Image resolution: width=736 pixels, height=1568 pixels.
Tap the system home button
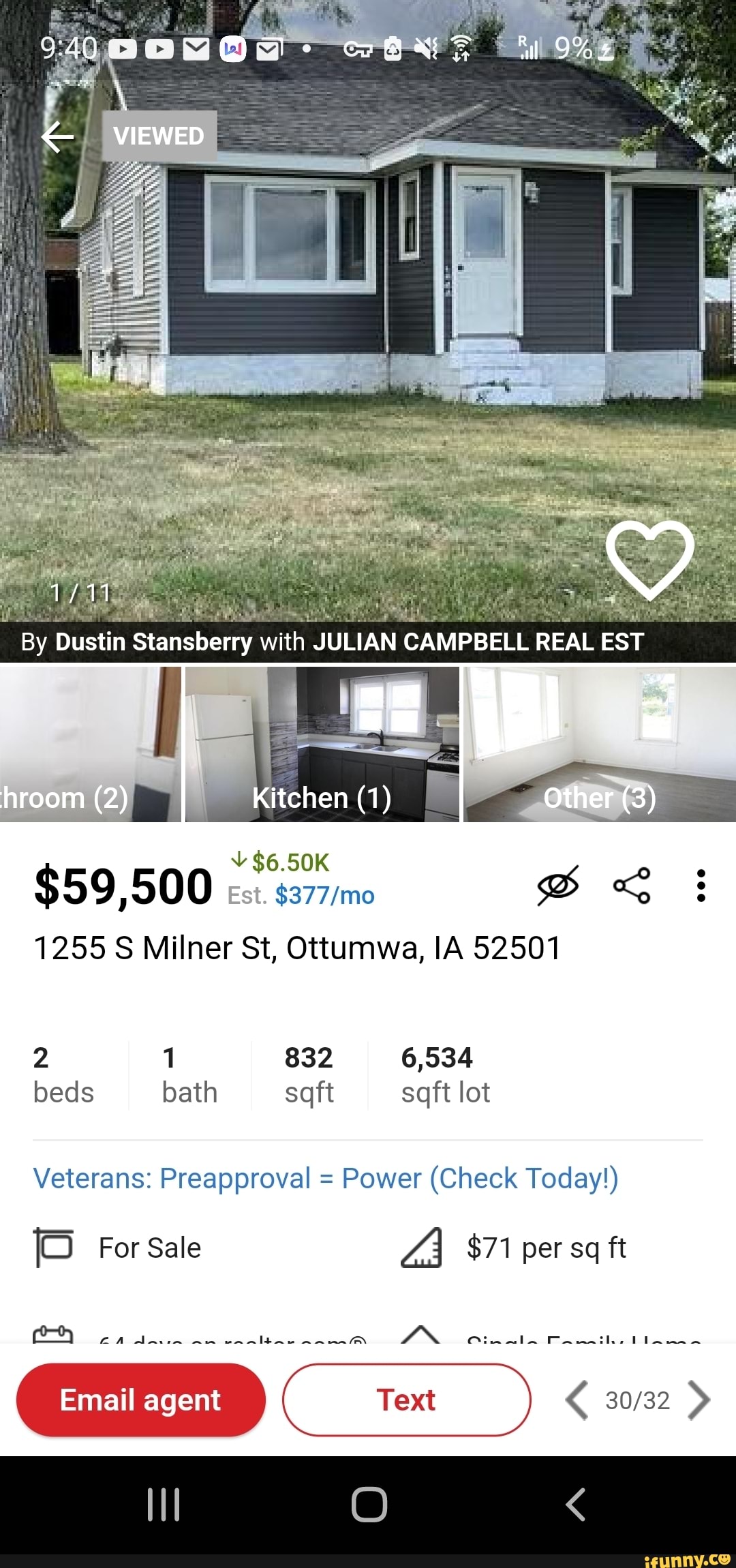[x=369, y=1505]
